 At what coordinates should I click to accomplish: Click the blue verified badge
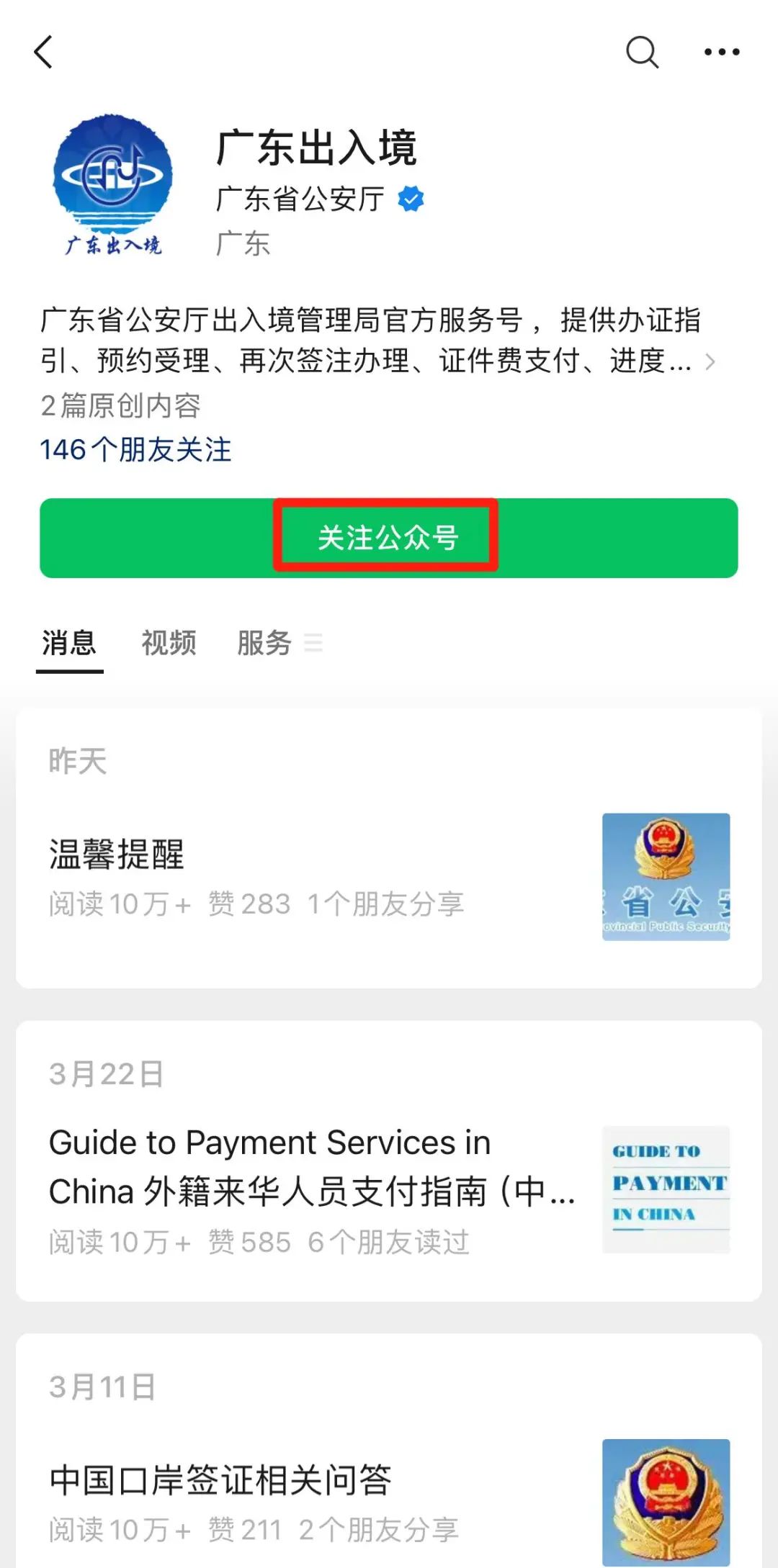409,199
